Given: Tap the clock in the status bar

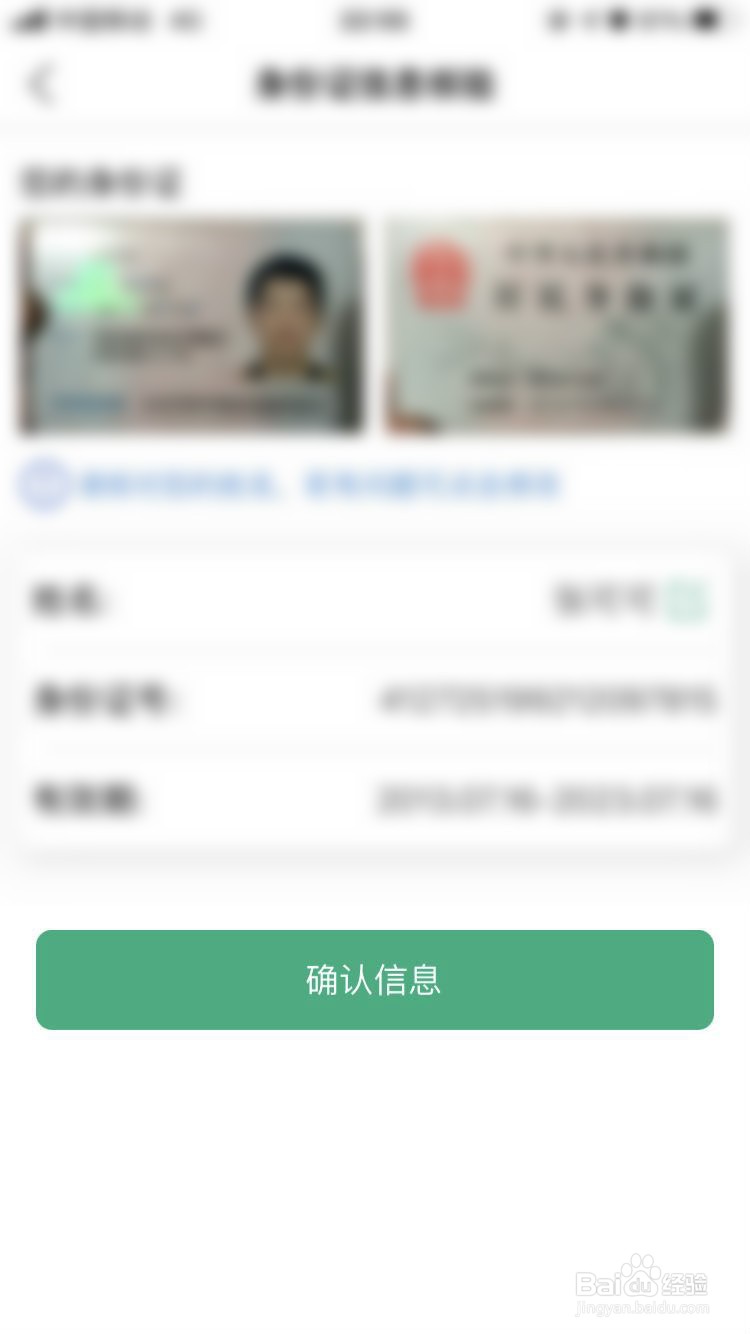Looking at the screenshot, I should click(x=375, y=18).
